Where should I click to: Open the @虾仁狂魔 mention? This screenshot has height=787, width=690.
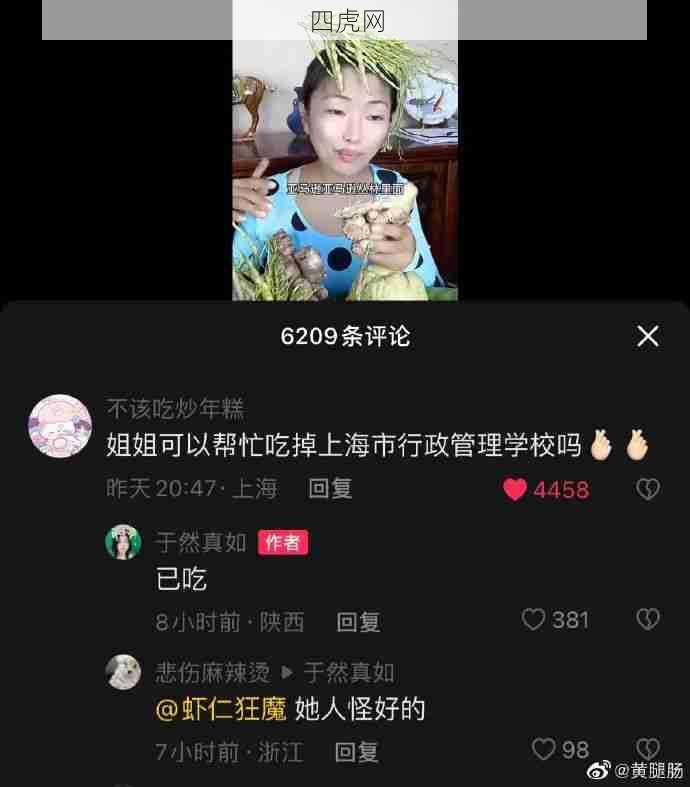221,710
